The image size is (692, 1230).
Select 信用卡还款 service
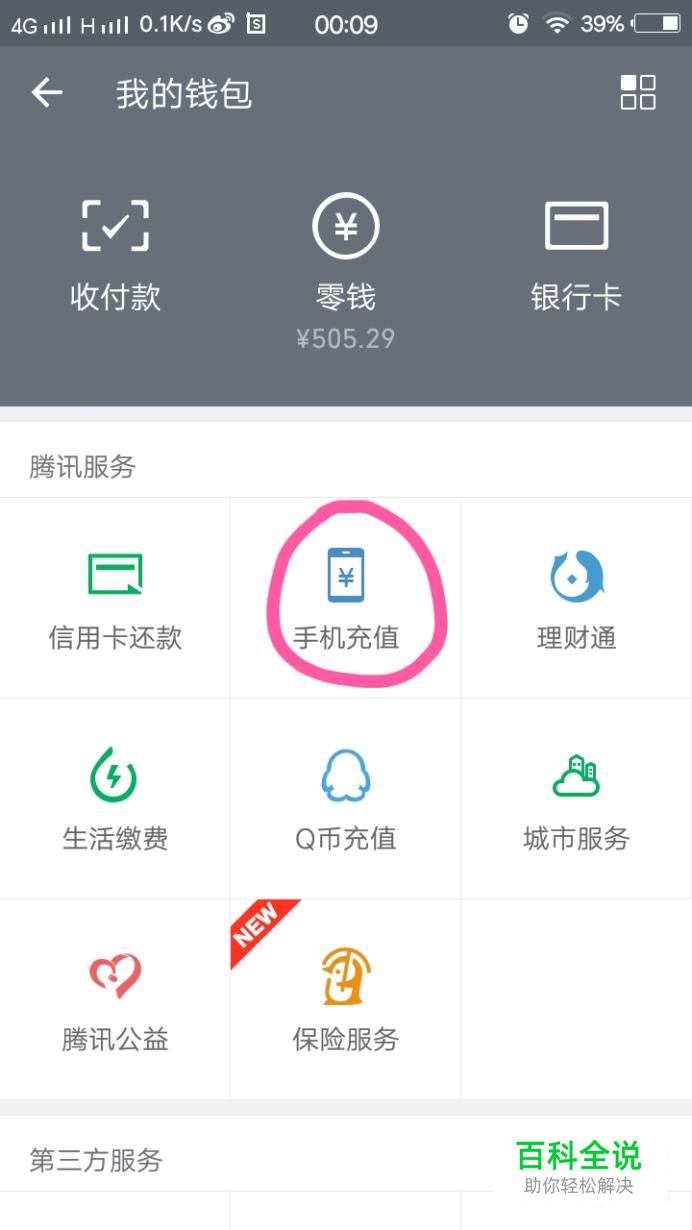click(115, 598)
